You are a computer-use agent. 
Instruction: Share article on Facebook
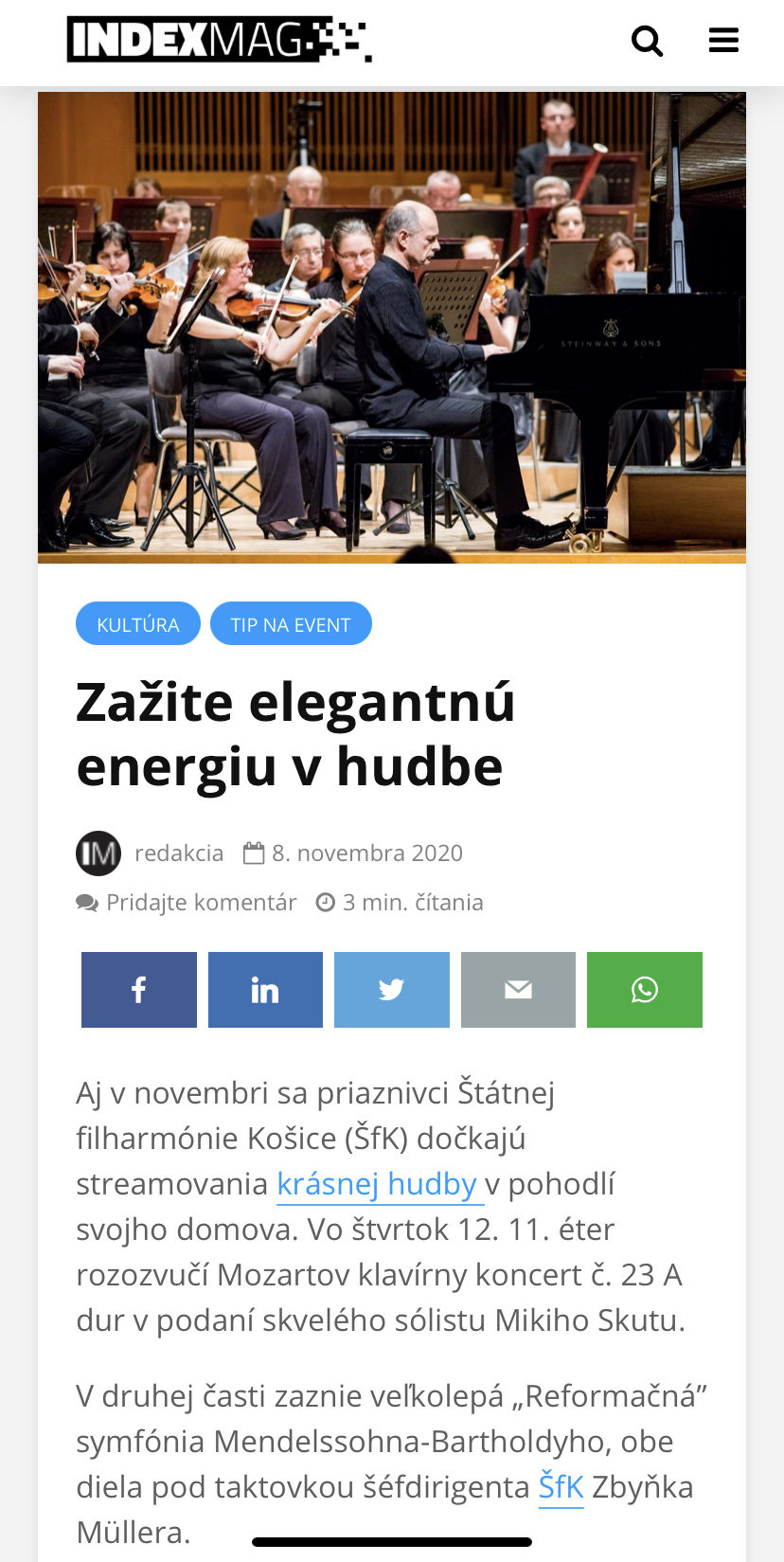(x=139, y=990)
